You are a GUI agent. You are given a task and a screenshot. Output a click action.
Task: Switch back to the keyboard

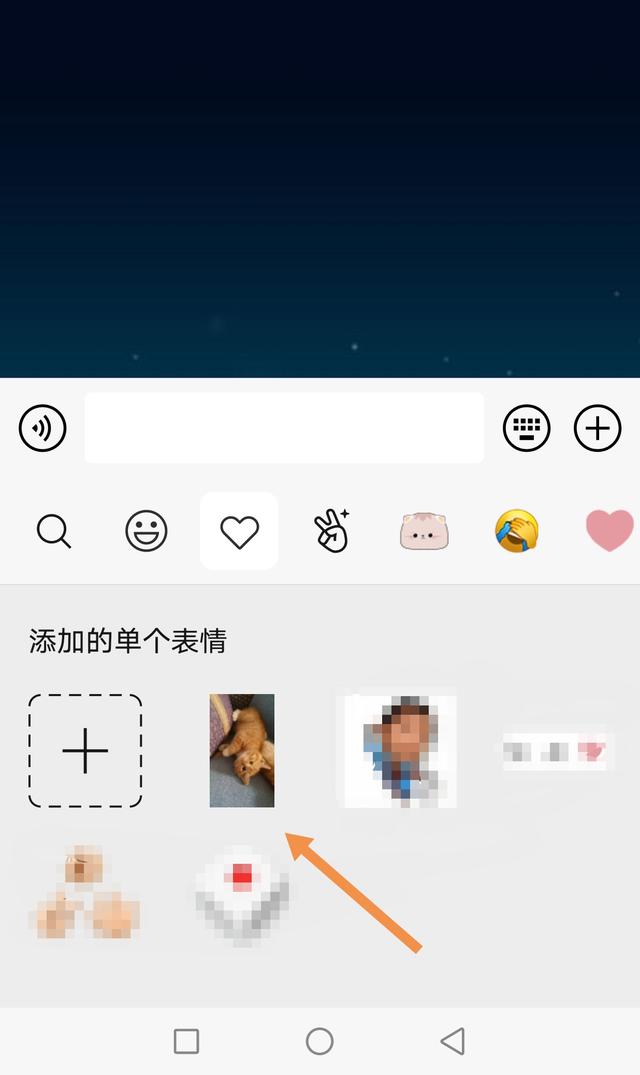[526, 428]
